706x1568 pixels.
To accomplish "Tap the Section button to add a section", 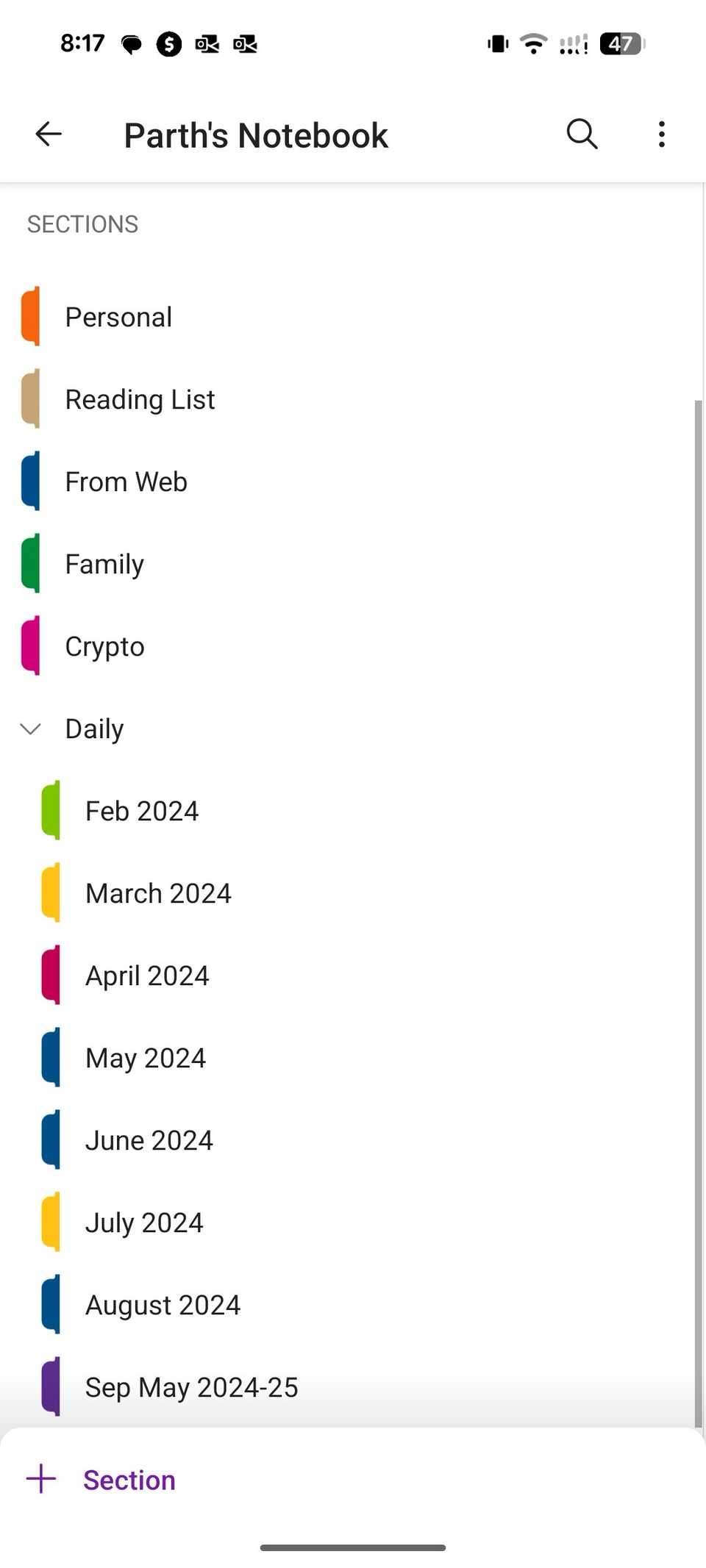I will (x=129, y=1479).
